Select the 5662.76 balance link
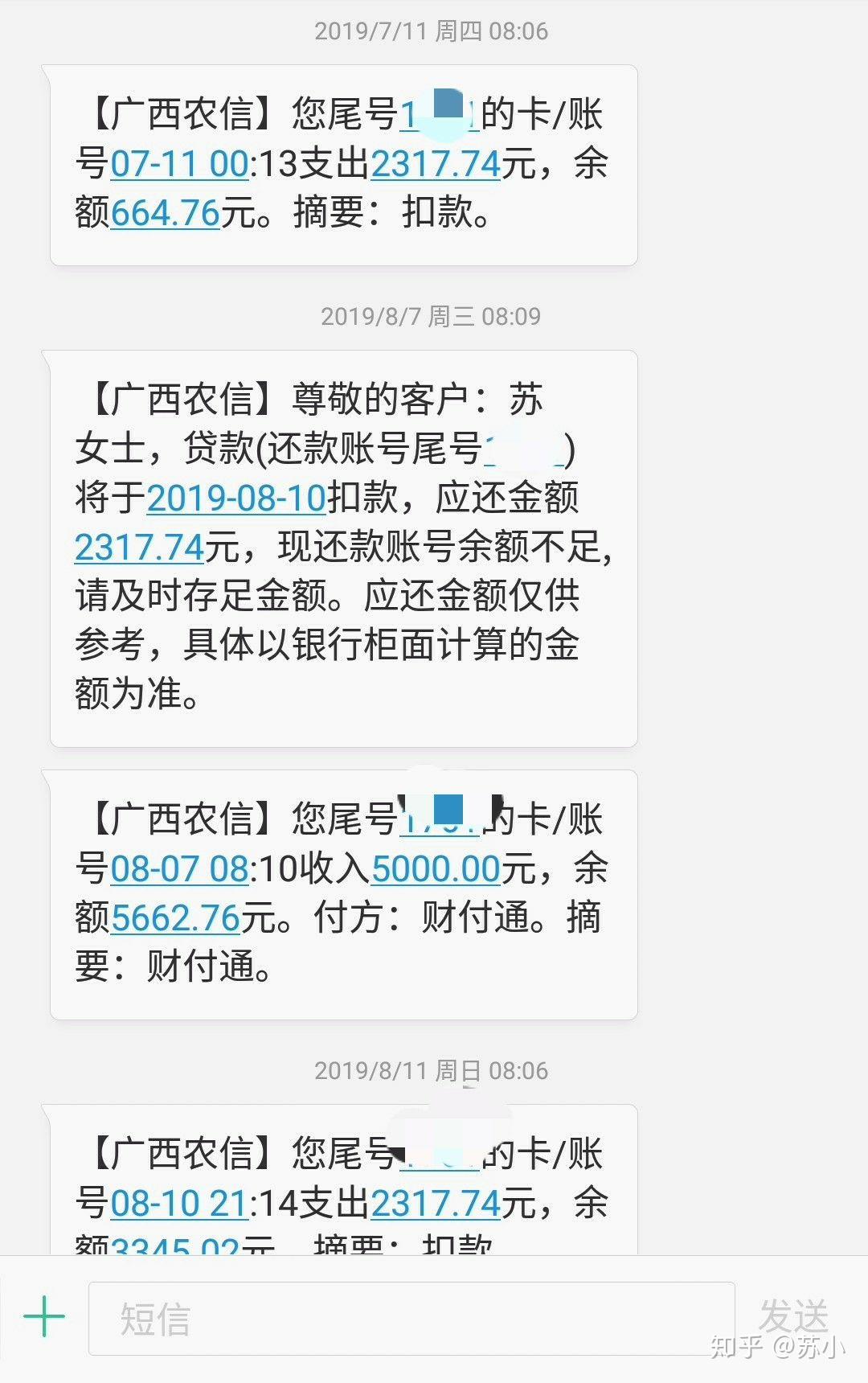This screenshot has width=868, height=1383. click(174, 917)
